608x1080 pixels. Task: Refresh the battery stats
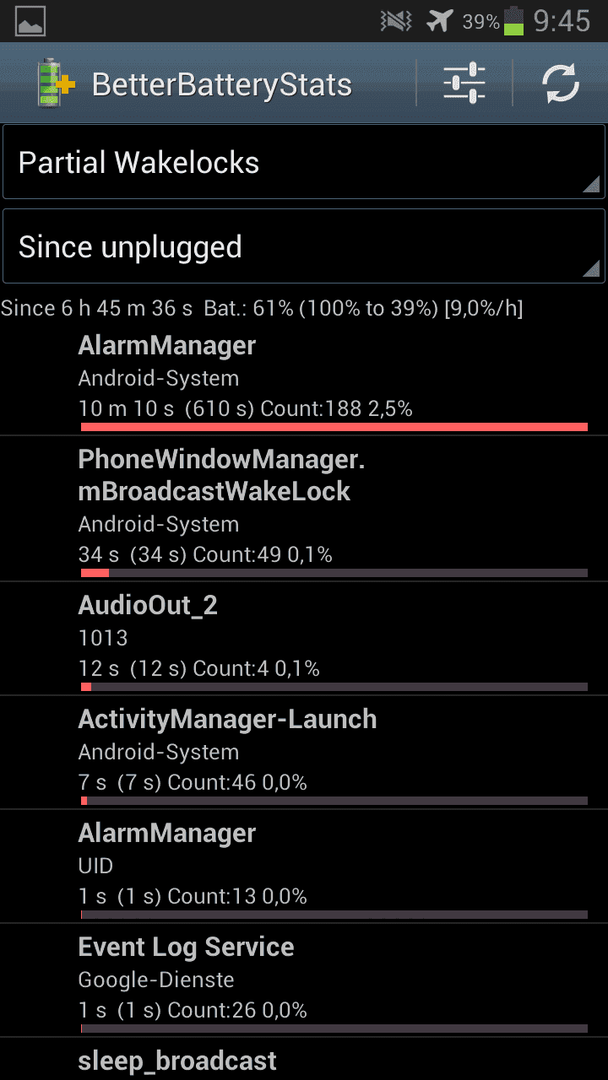[x=560, y=83]
